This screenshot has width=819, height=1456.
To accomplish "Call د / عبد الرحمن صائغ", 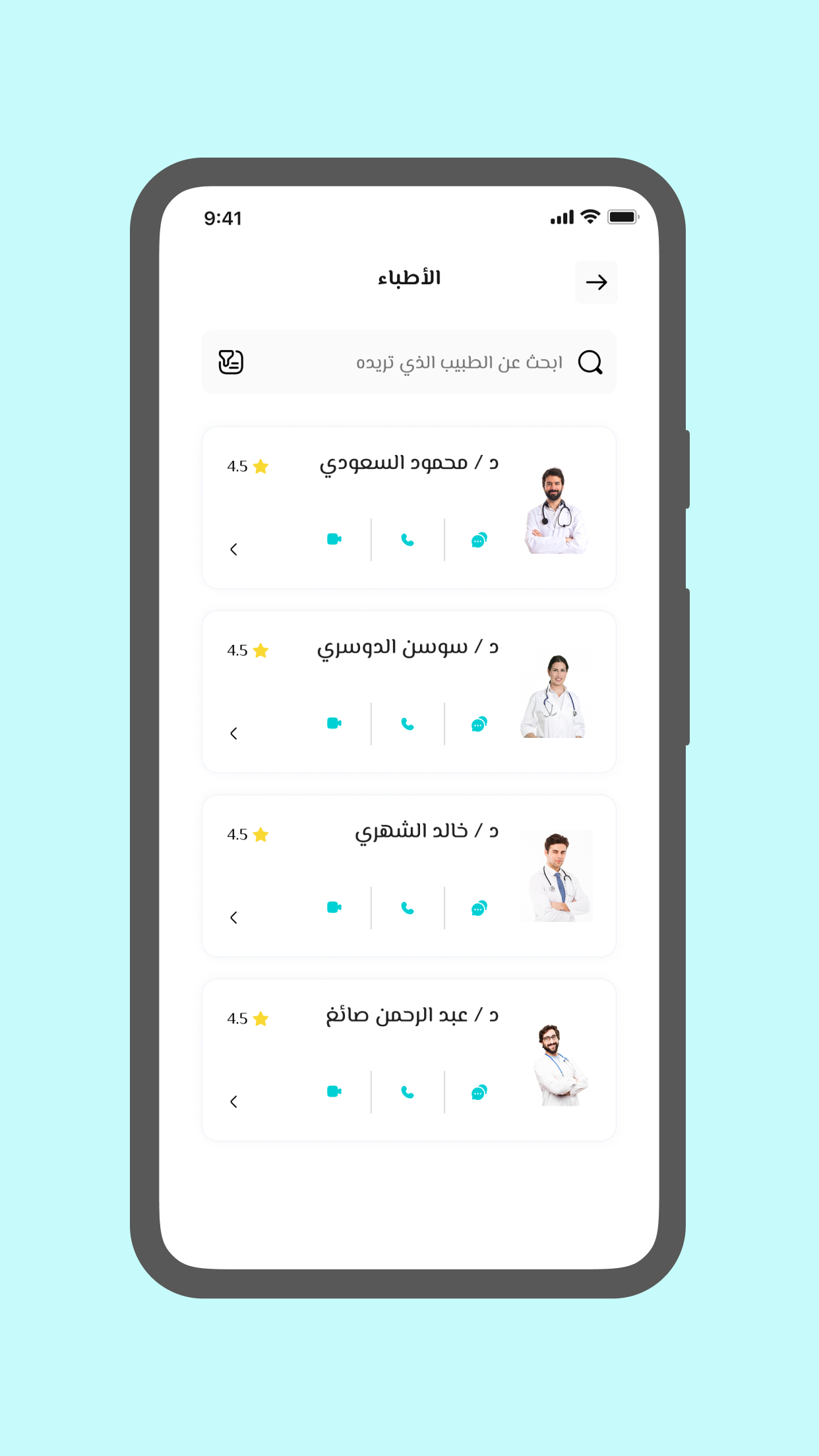I will click(x=408, y=1092).
